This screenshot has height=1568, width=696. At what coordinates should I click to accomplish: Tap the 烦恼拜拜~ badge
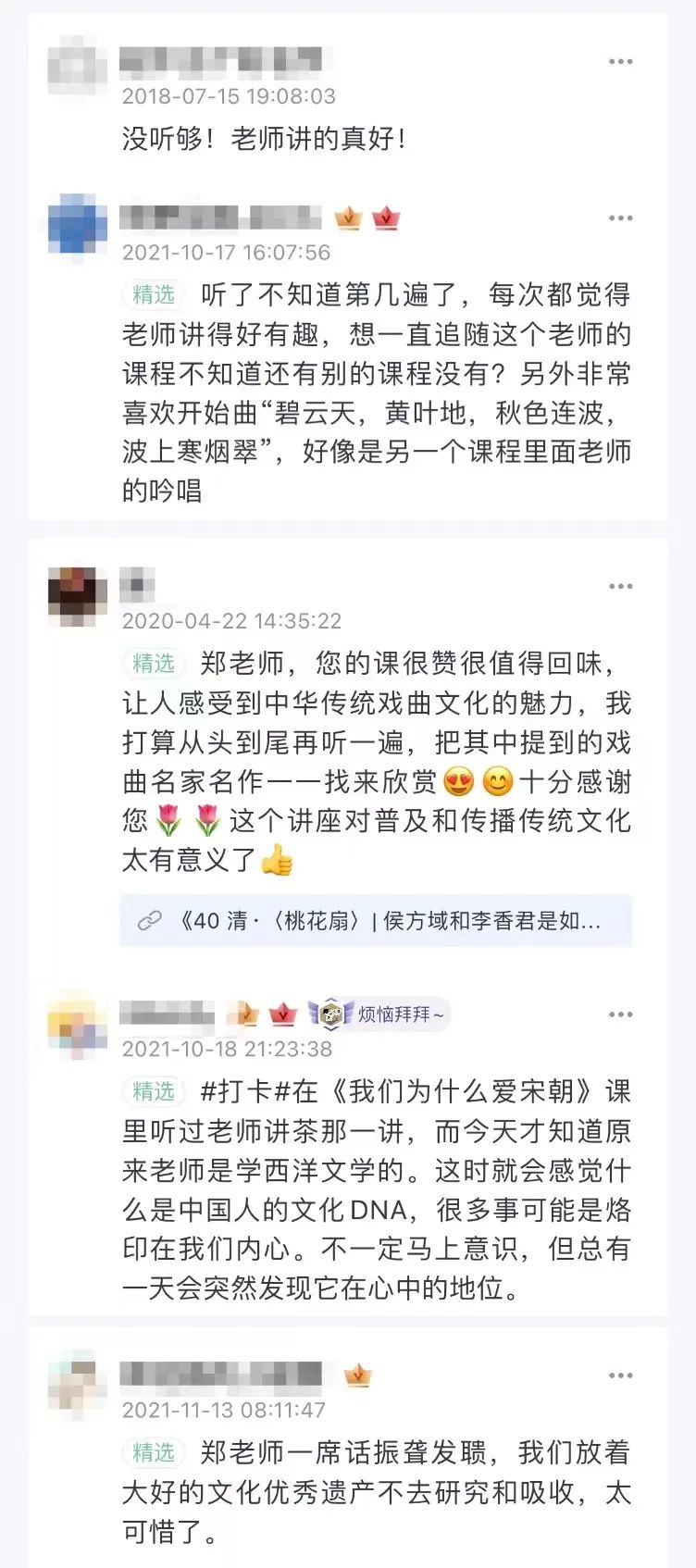[379, 1014]
